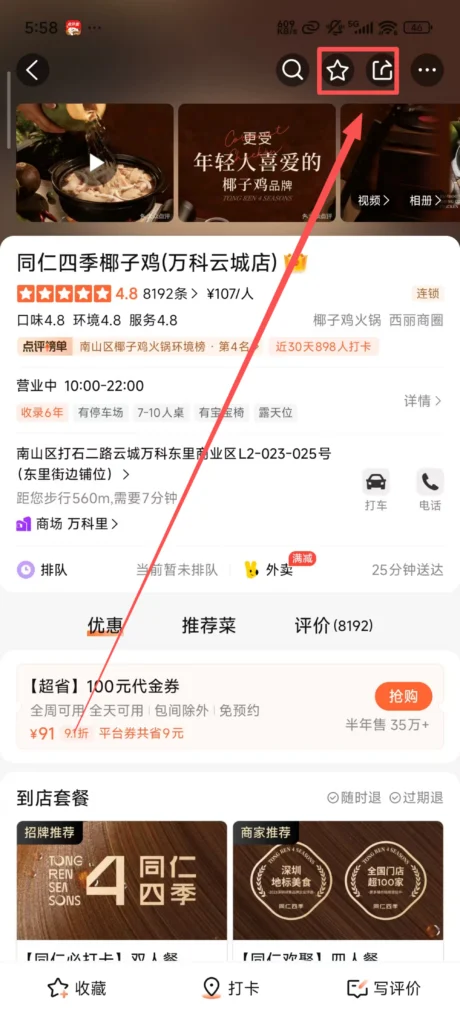
Task: Switch to the 推荐菜 tab
Action: click(x=208, y=626)
